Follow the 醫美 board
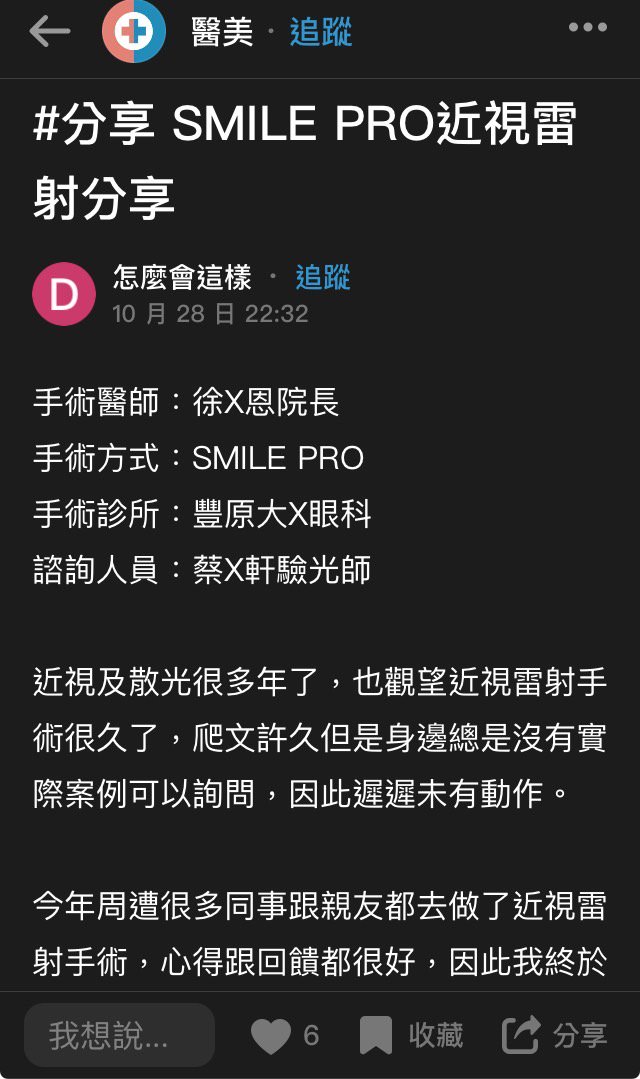 (321, 33)
